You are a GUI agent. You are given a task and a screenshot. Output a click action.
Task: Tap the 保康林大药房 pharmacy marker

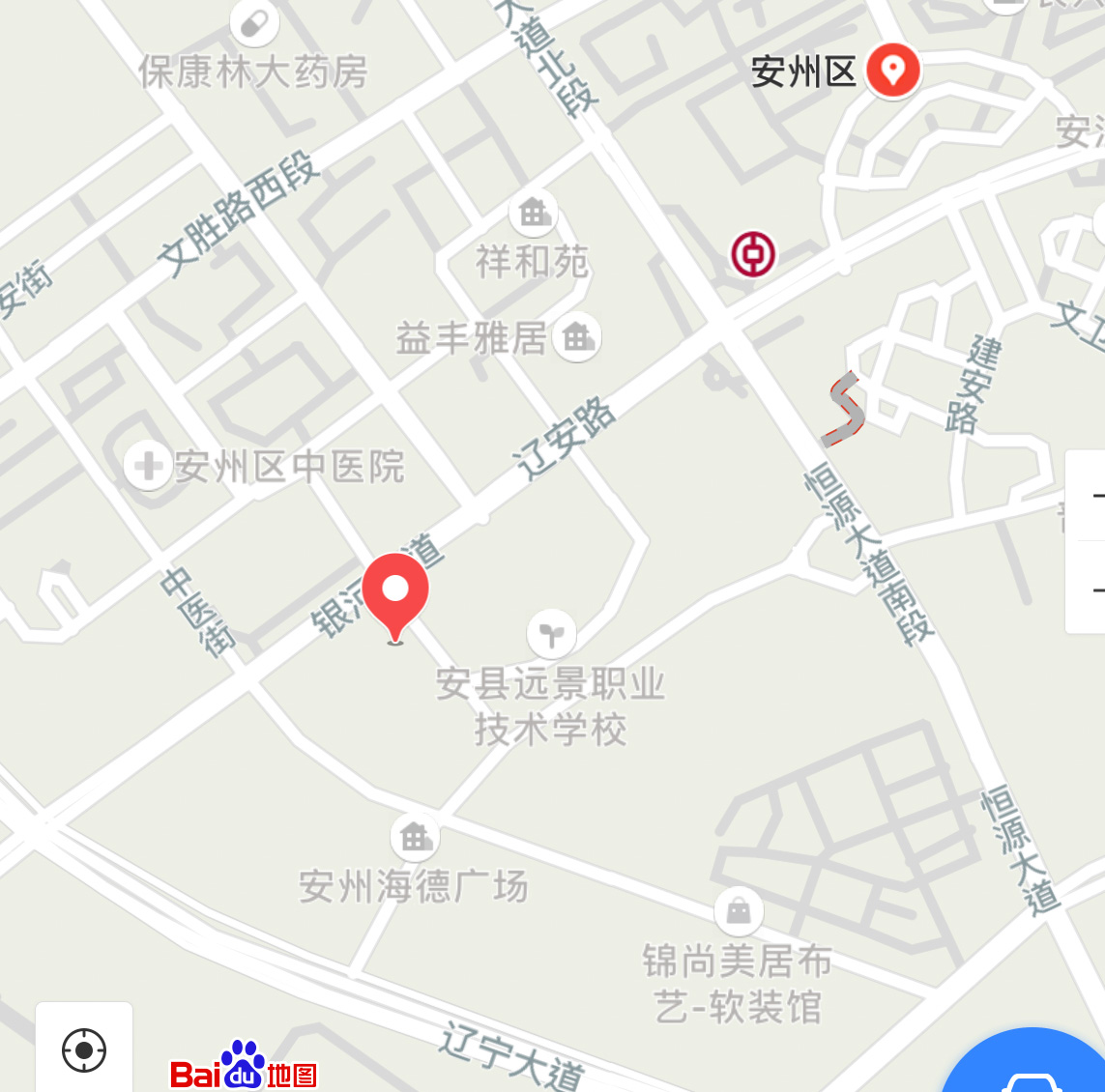254,23
